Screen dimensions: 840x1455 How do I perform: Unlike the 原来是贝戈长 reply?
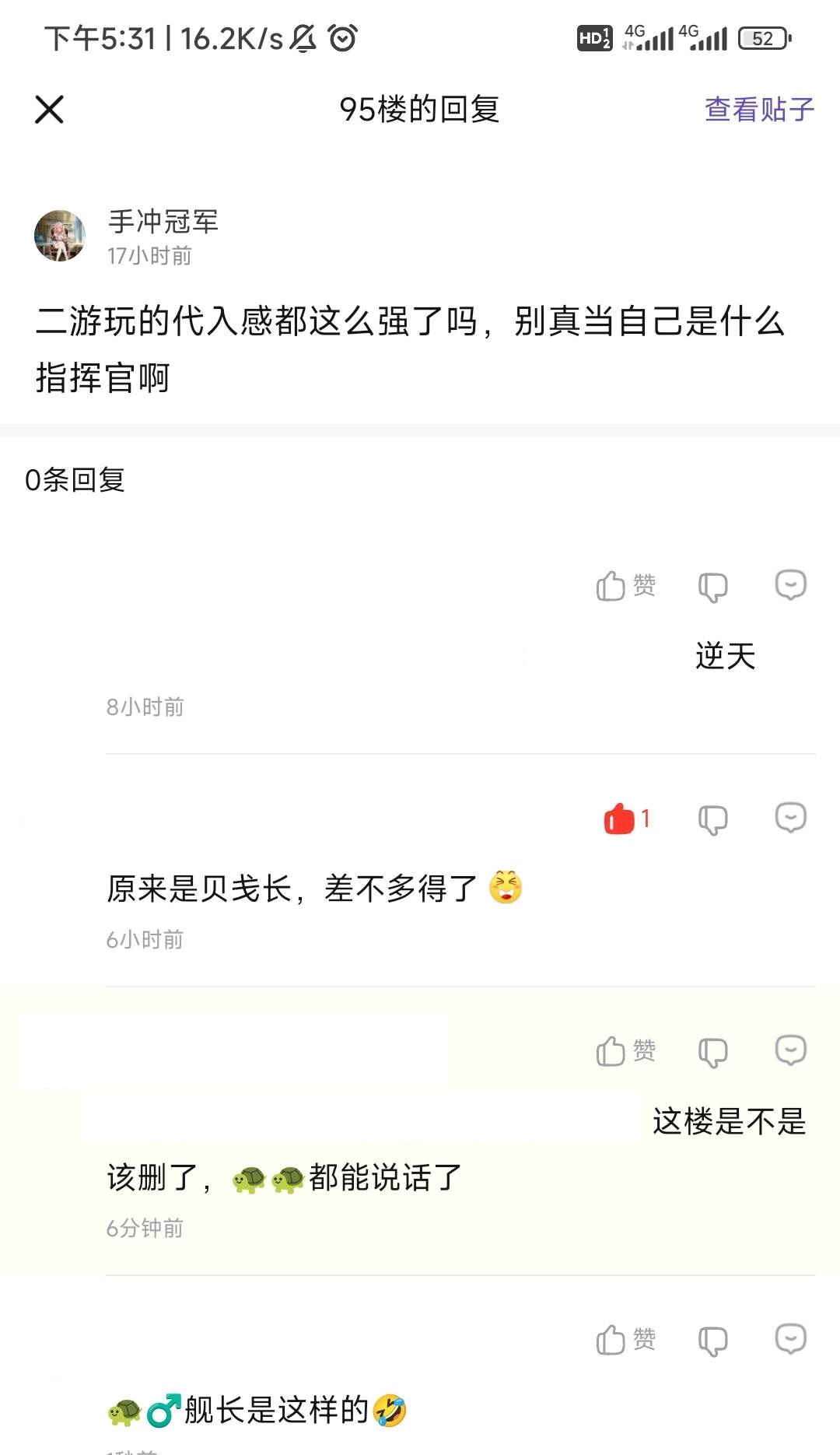click(x=625, y=819)
